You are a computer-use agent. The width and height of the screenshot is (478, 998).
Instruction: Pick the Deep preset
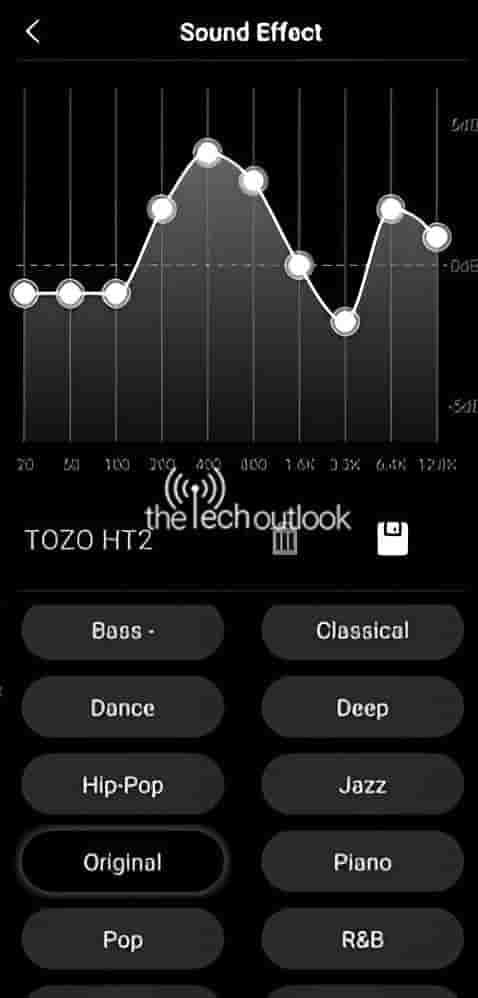[363, 708]
